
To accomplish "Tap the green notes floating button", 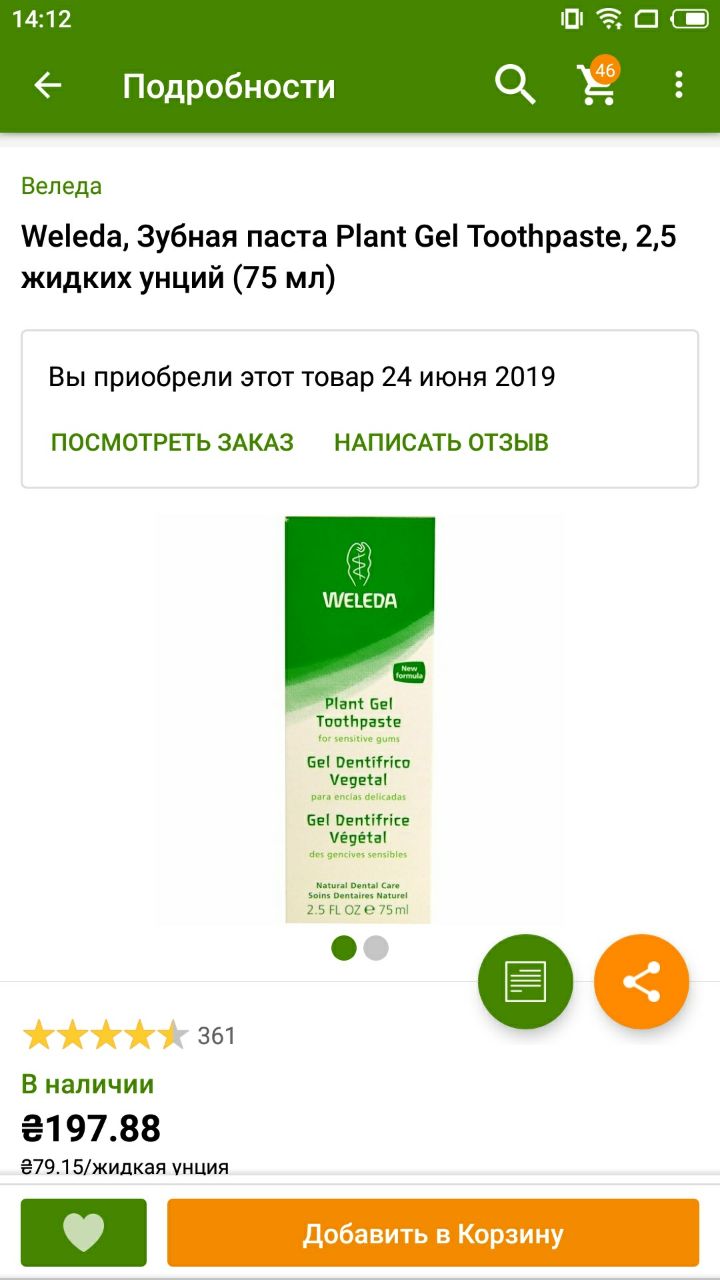I will click(526, 982).
